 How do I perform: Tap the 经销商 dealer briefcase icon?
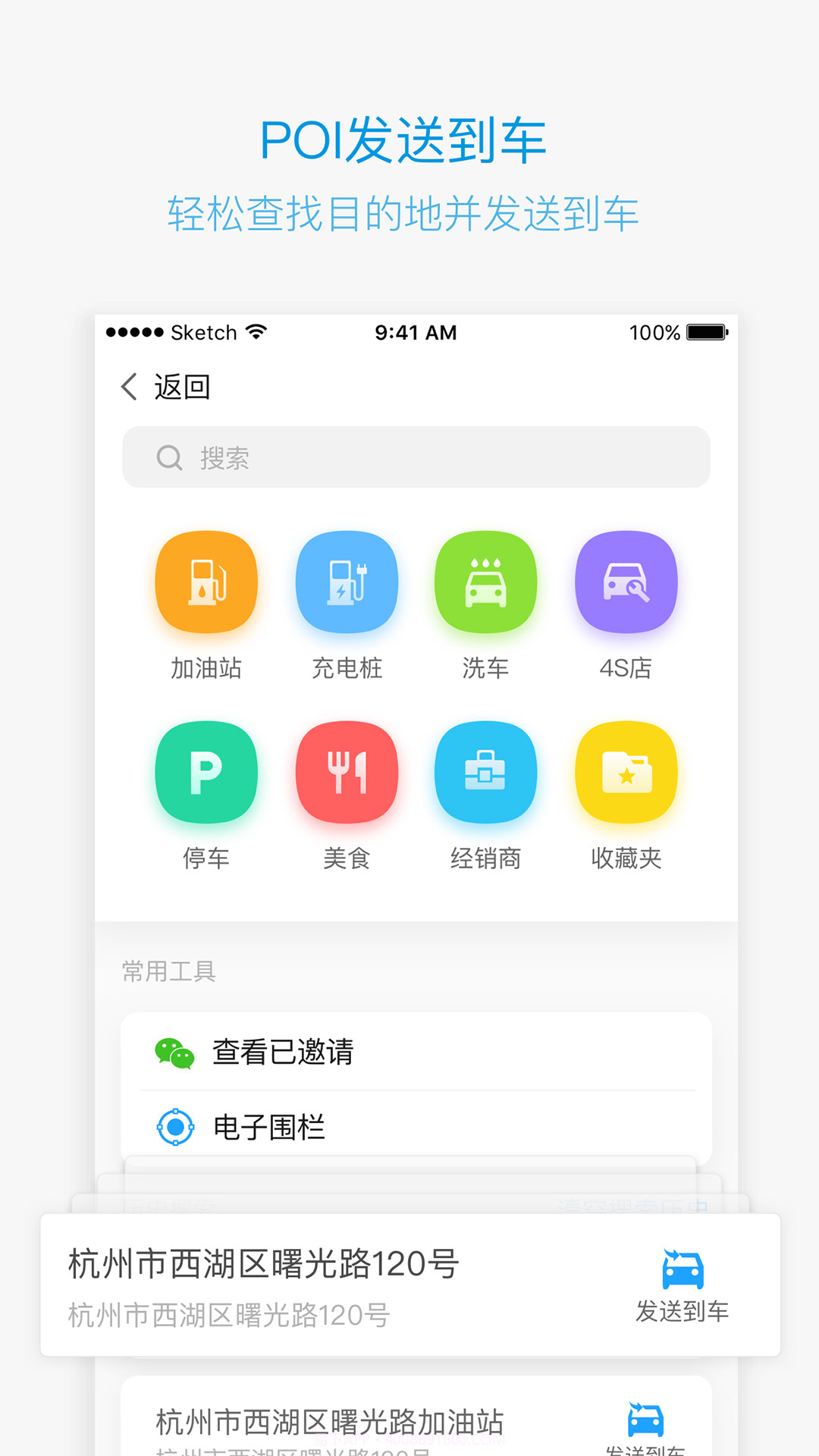click(x=486, y=773)
